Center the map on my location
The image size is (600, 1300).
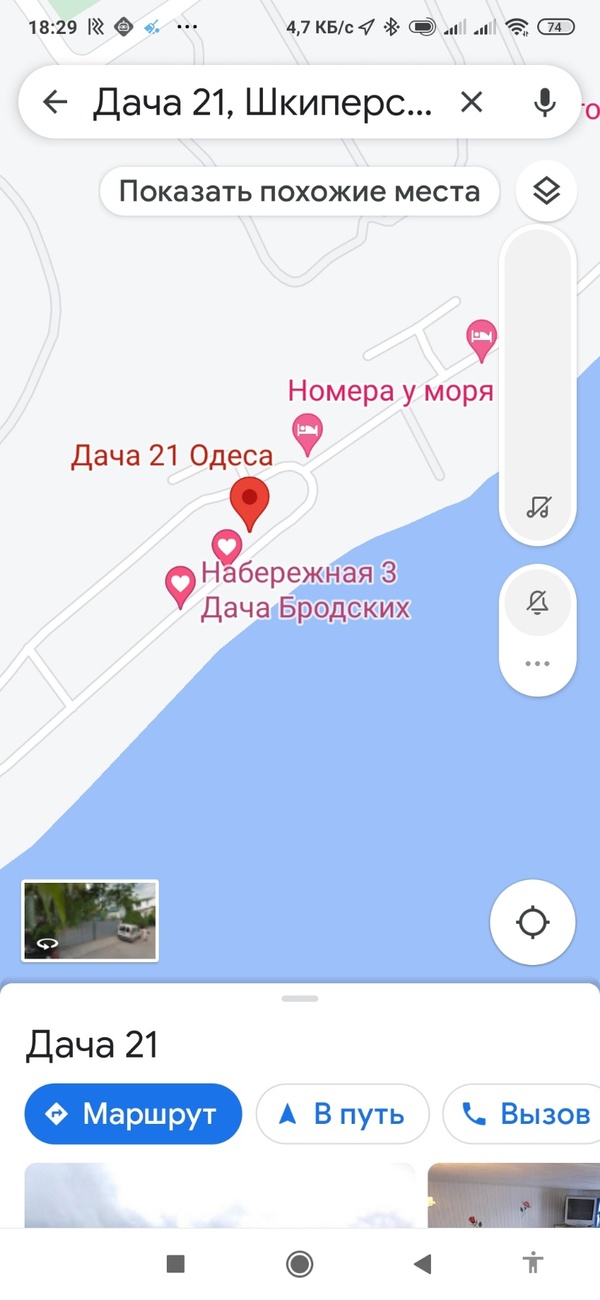coord(533,922)
